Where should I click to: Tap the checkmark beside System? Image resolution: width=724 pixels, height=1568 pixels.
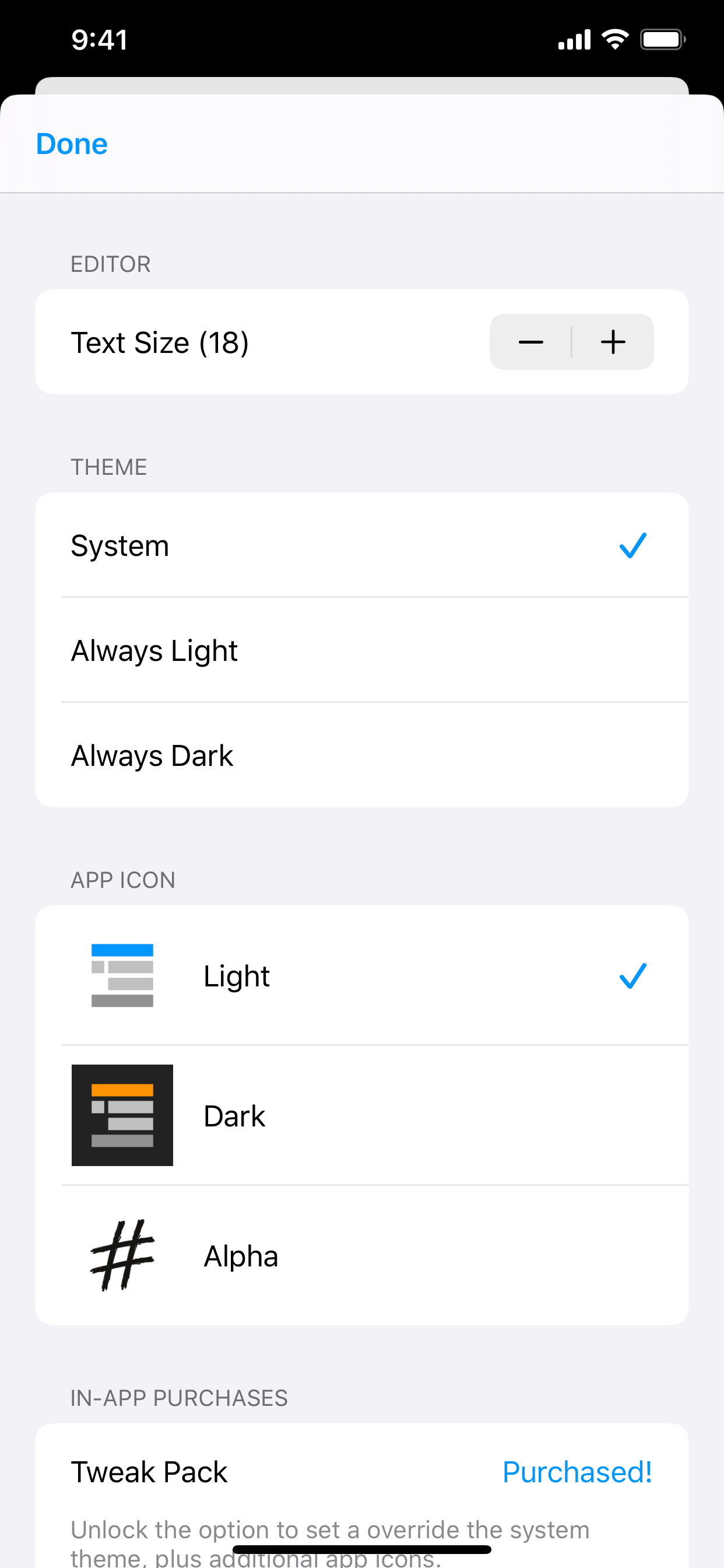(633, 545)
